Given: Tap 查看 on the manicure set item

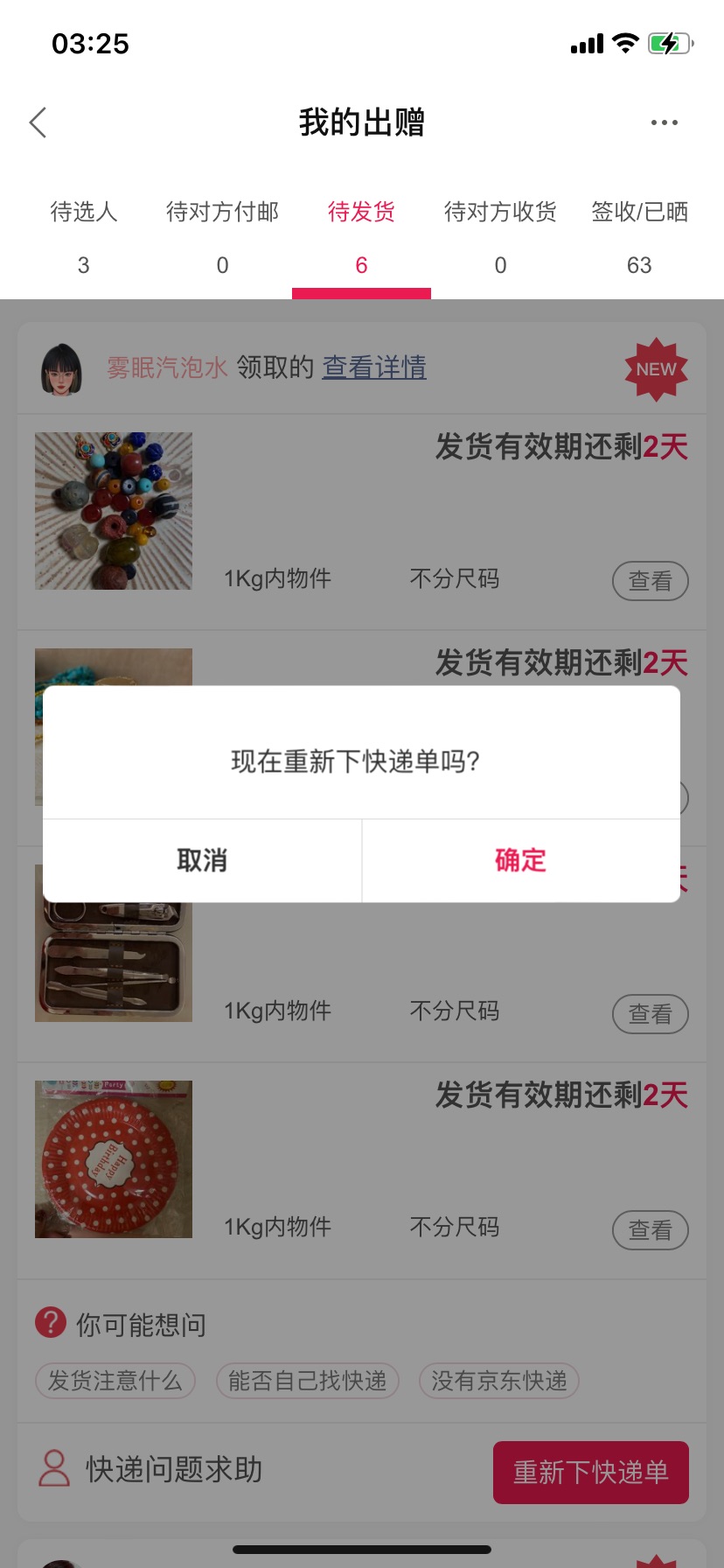Looking at the screenshot, I should tap(651, 1014).
